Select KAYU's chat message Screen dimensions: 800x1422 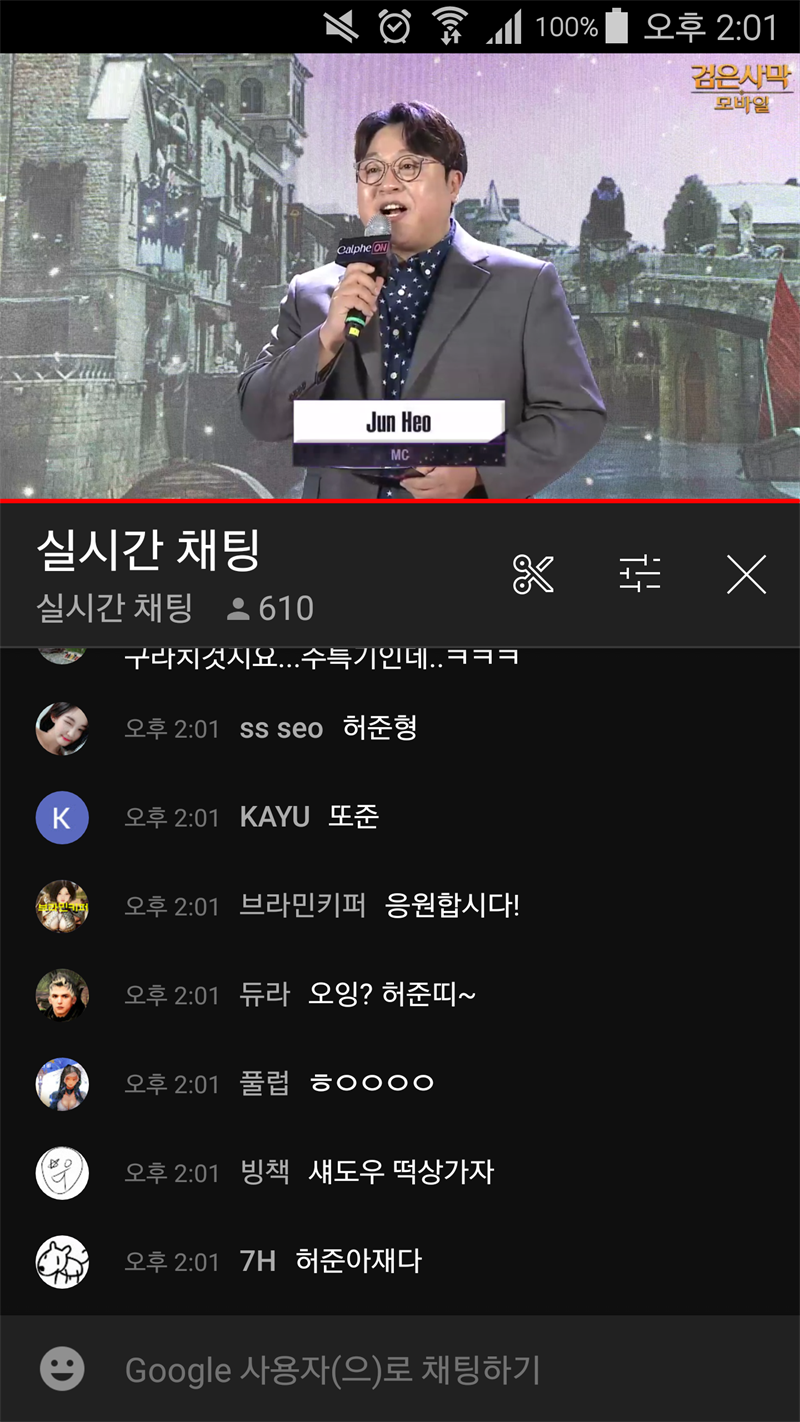point(353,817)
